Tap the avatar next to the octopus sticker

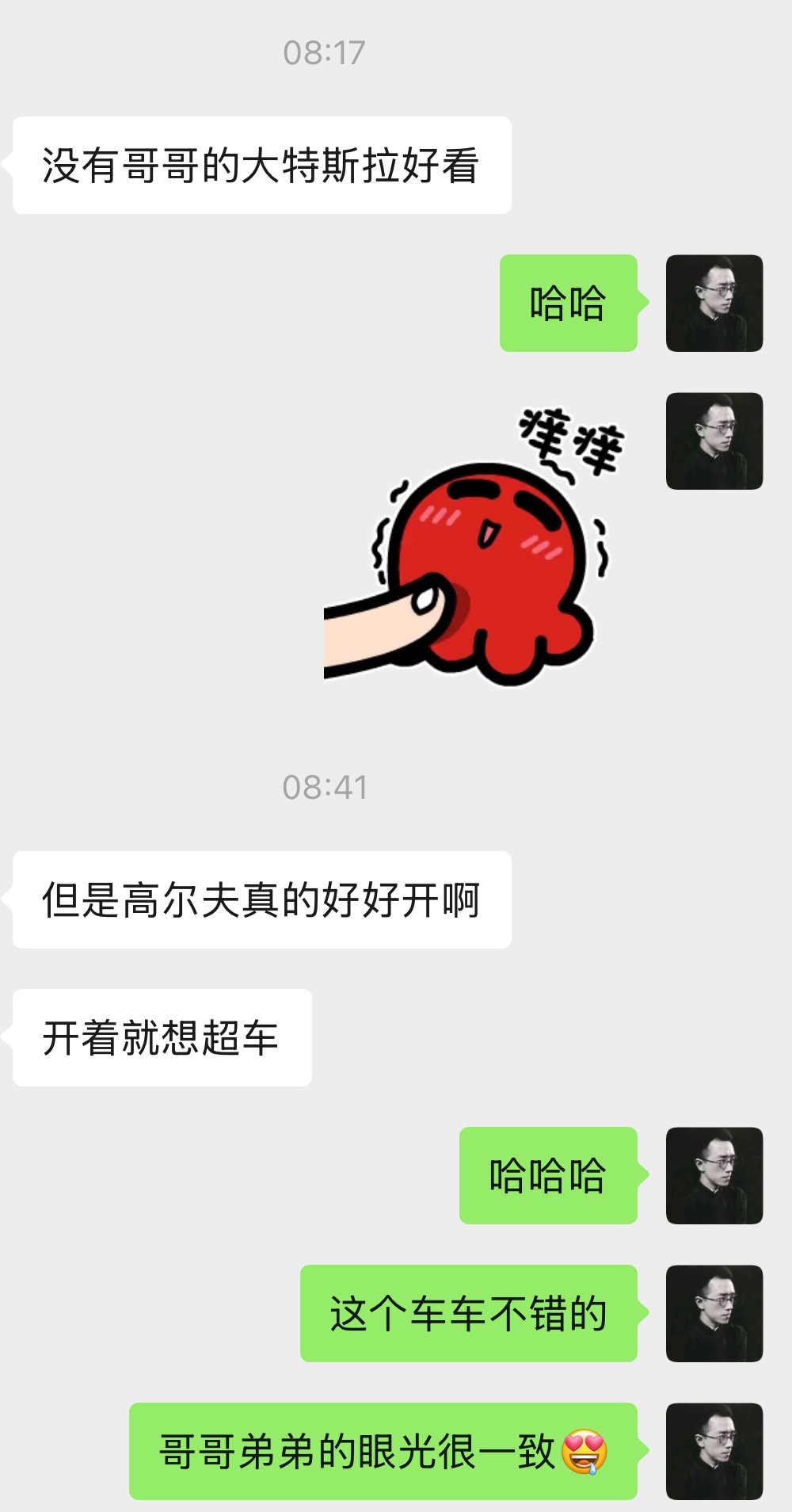tap(714, 441)
